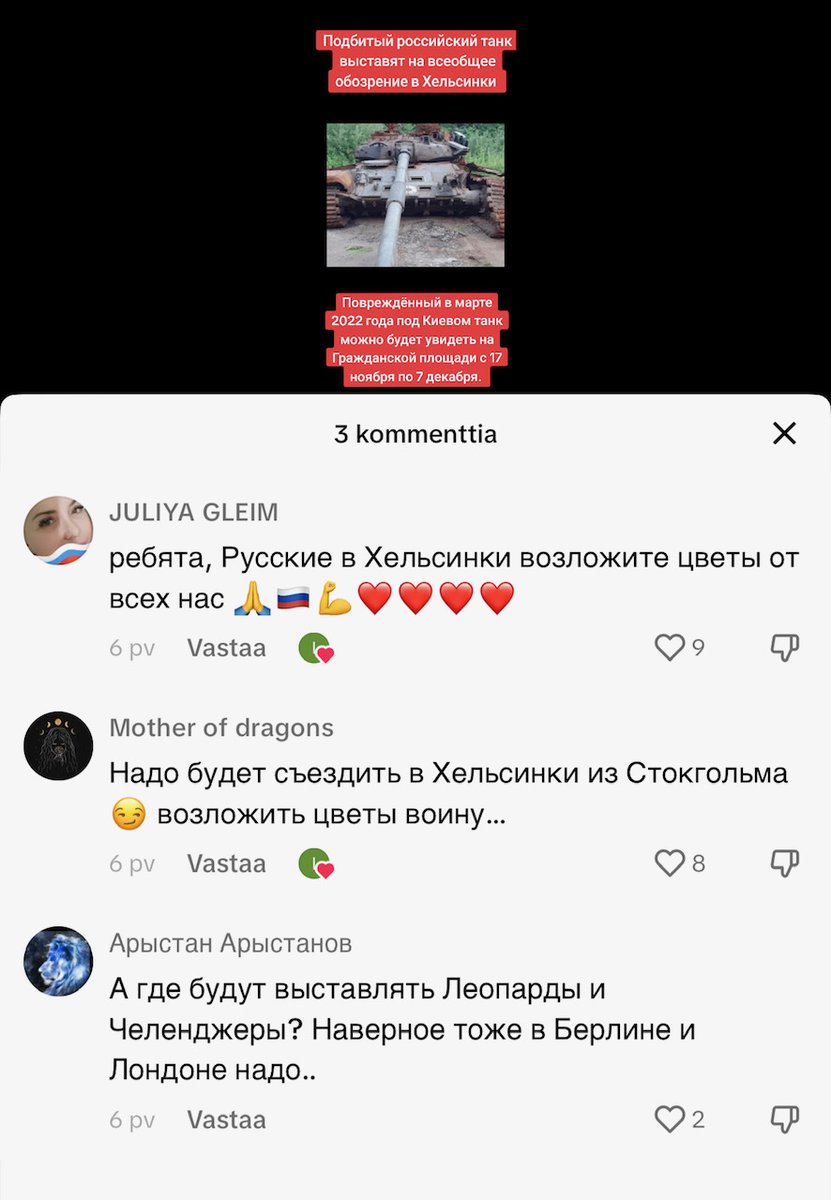Open Арыстан Арыстанов's lion avatar
Image resolution: width=831 pixels, height=1200 pixels.
click(58, 961)
